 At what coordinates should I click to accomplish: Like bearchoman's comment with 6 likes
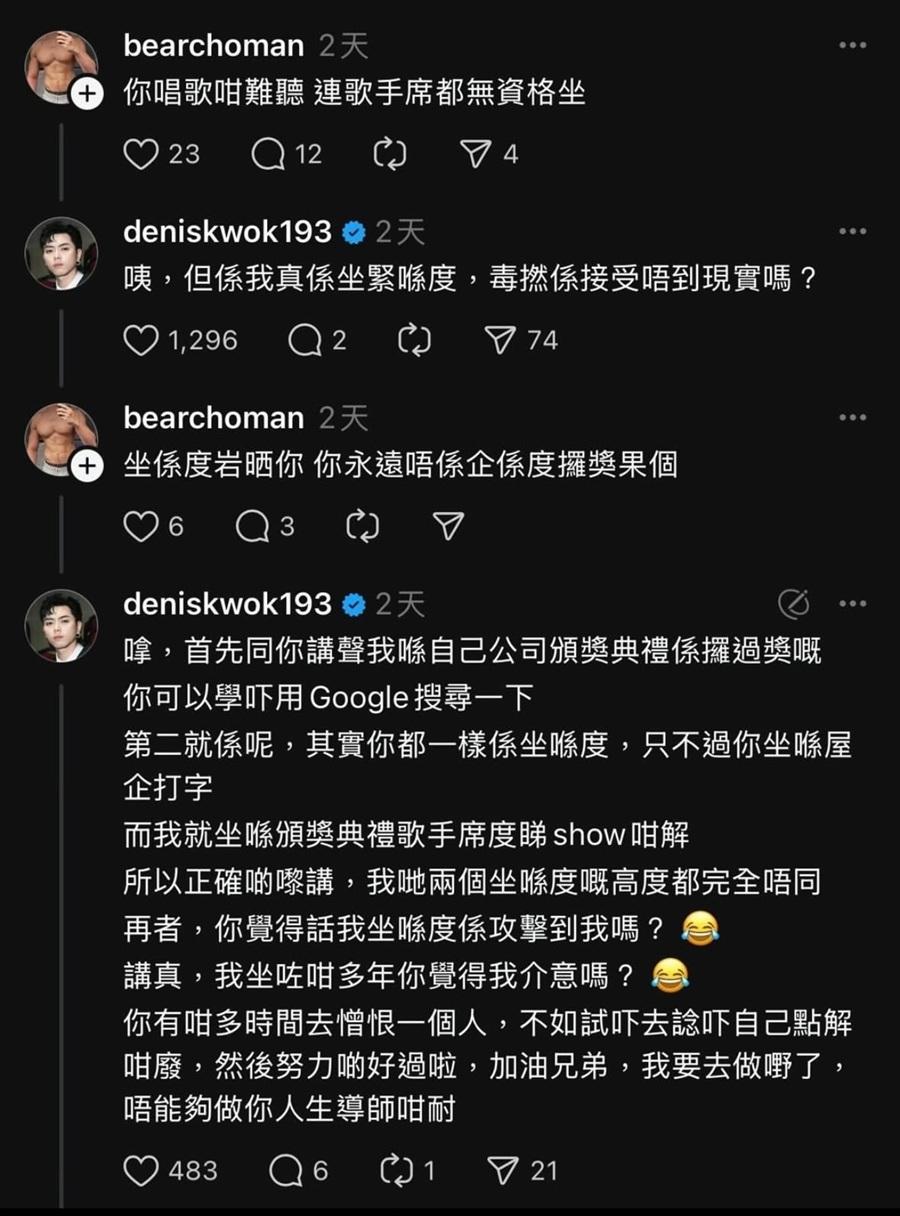(x=141, y=527)
